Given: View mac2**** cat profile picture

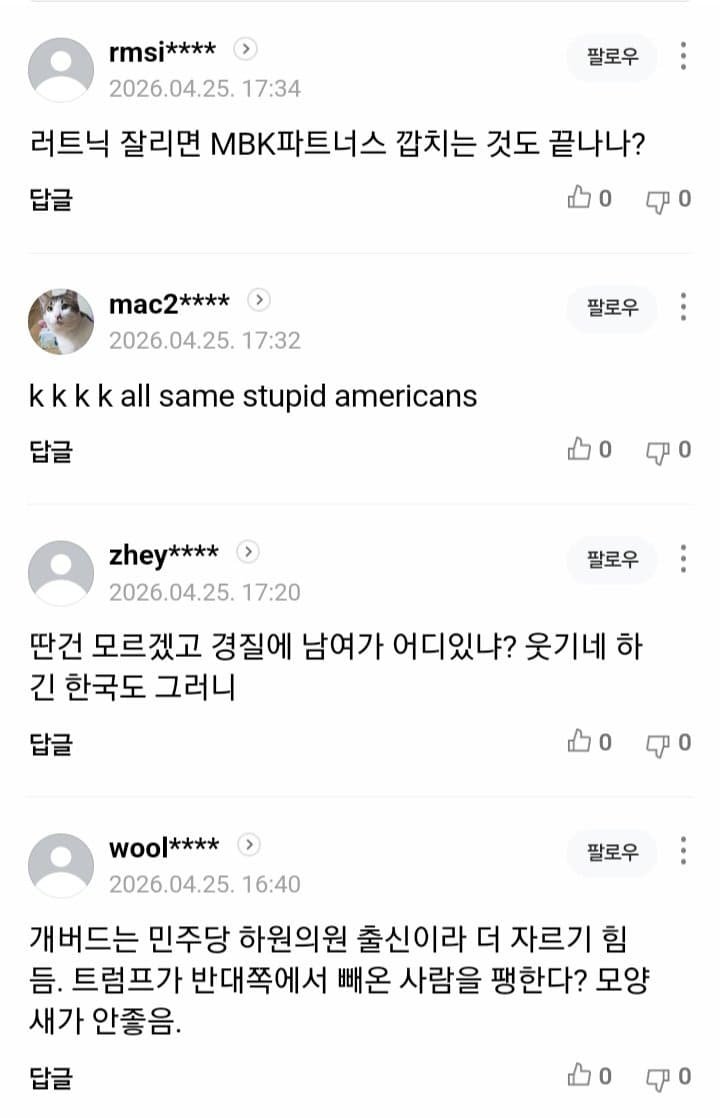Looking at the screenshot, I should tap(61, 321).
